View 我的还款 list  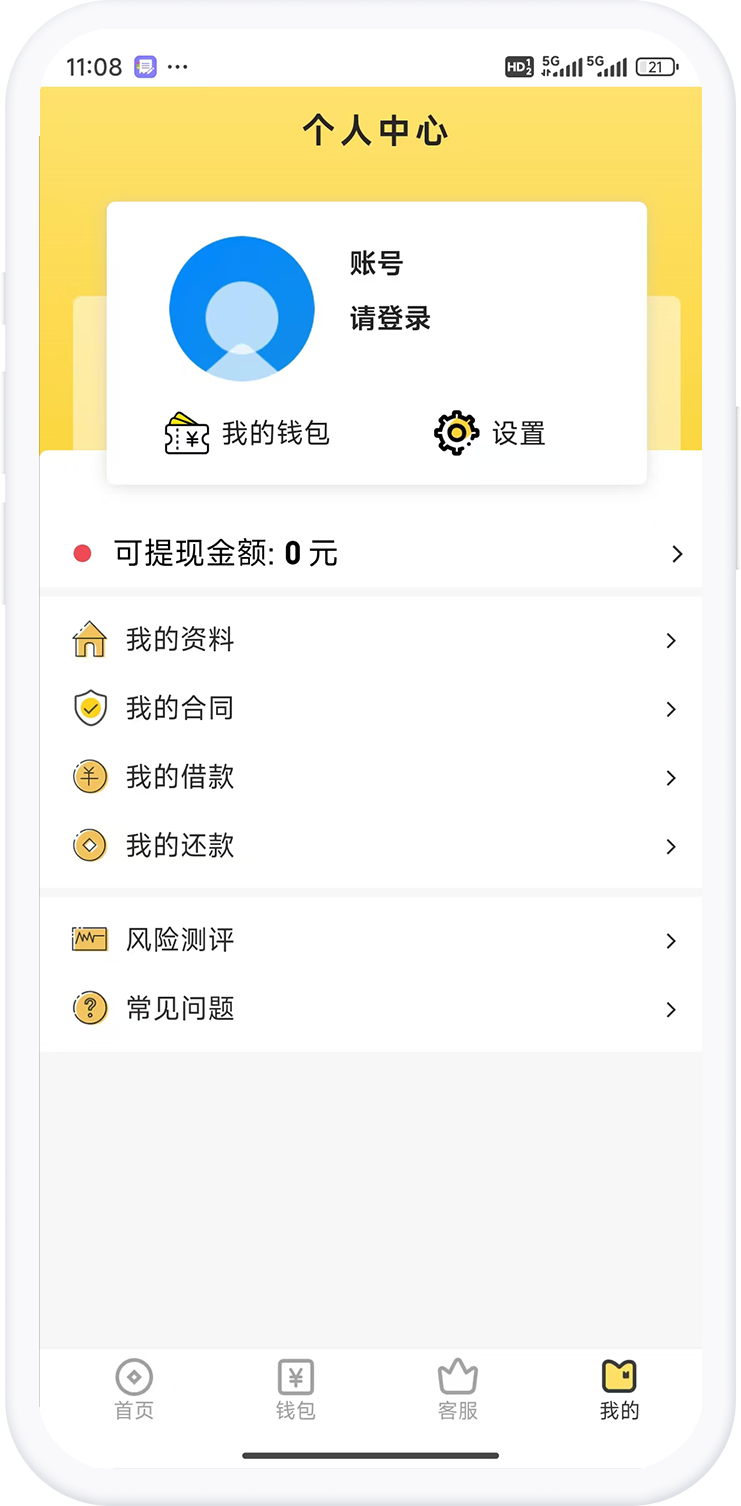pyautogui.click(x=371, y=846)
